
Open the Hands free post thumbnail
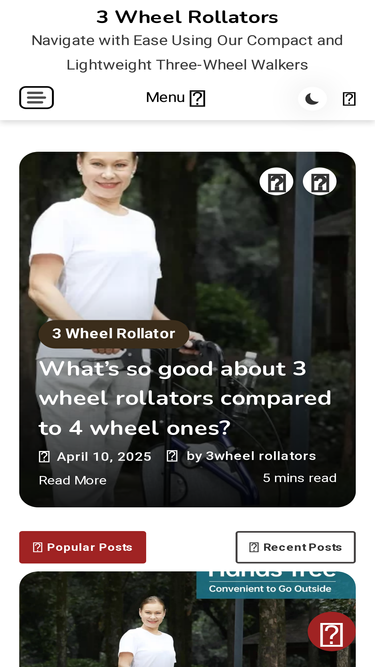187,619
